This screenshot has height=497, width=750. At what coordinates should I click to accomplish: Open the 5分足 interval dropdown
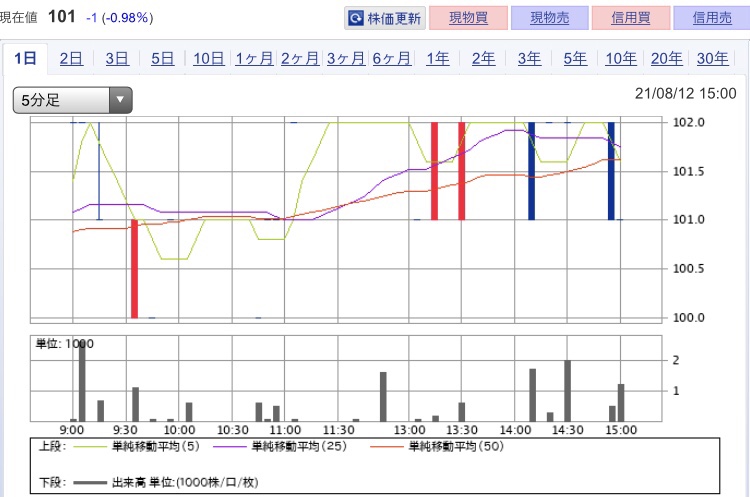[72, 100]
